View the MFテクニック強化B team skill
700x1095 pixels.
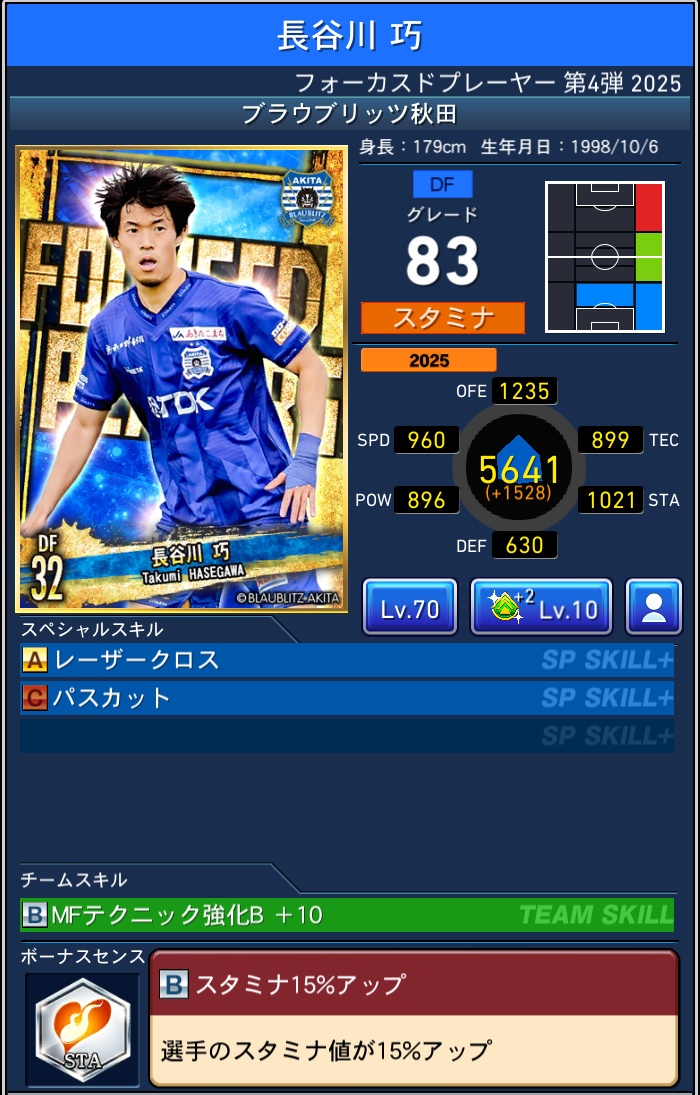[x=346, y=914]
